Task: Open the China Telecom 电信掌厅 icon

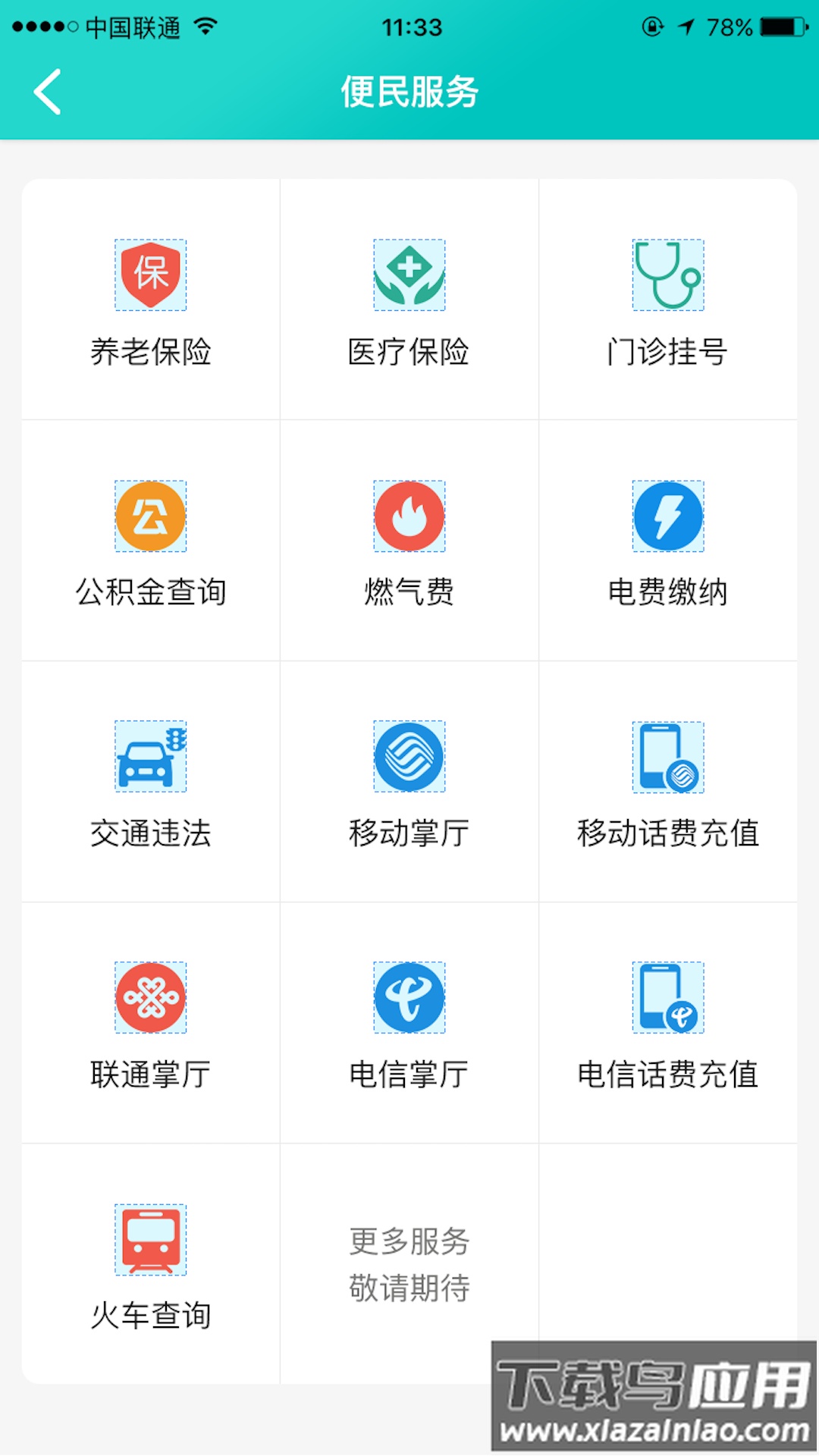Action: (409, 997)
